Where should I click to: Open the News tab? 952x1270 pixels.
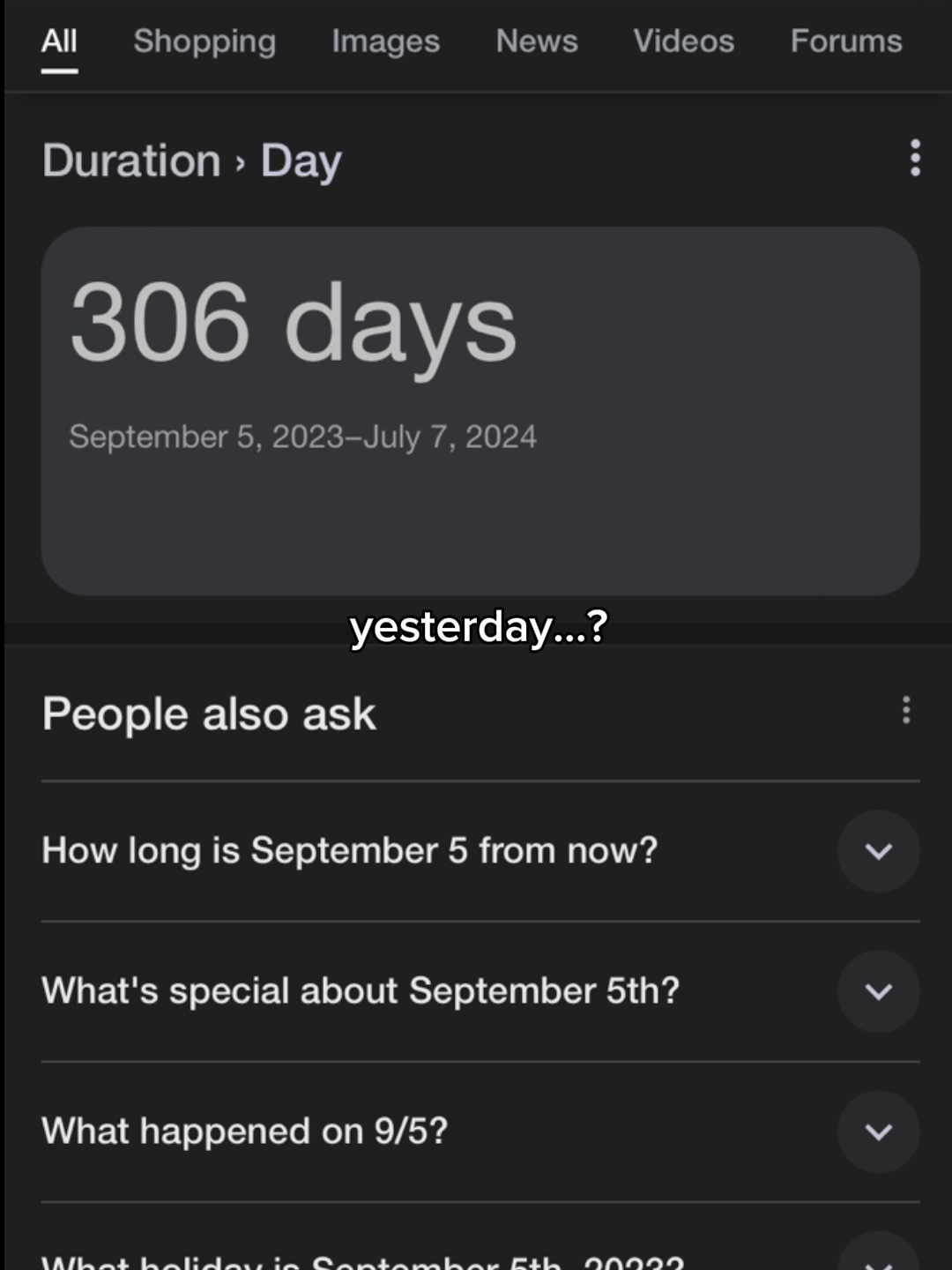tap(537, 41)
